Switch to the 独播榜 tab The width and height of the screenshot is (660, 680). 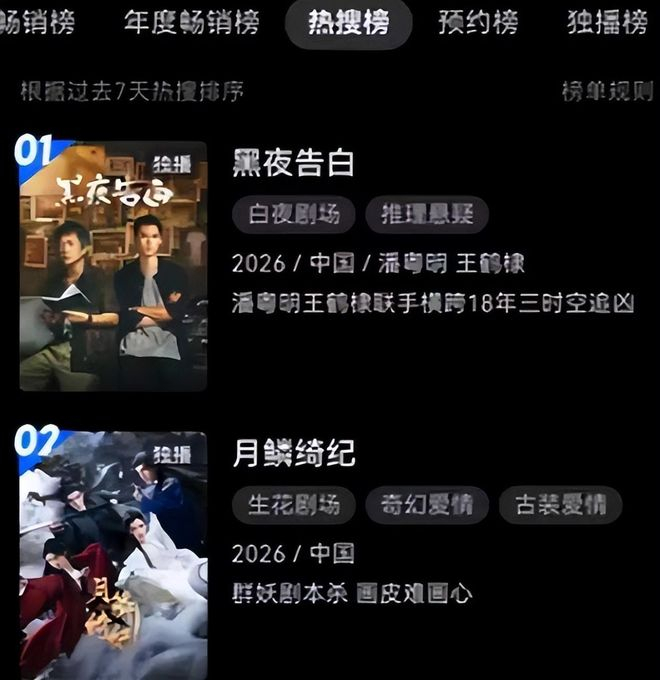click(606, 24)
